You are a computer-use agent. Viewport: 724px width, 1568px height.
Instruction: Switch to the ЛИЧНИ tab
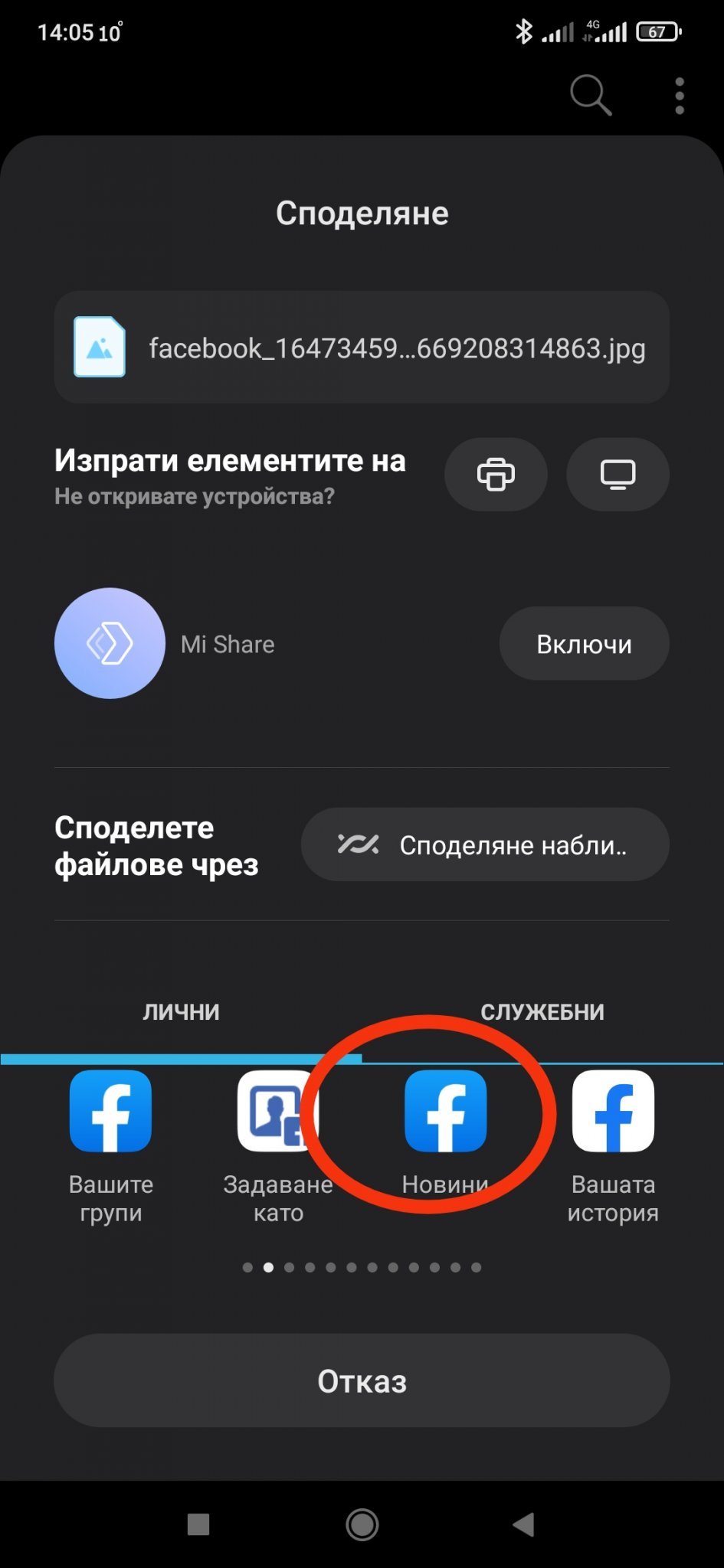(x=181, y=1011)
